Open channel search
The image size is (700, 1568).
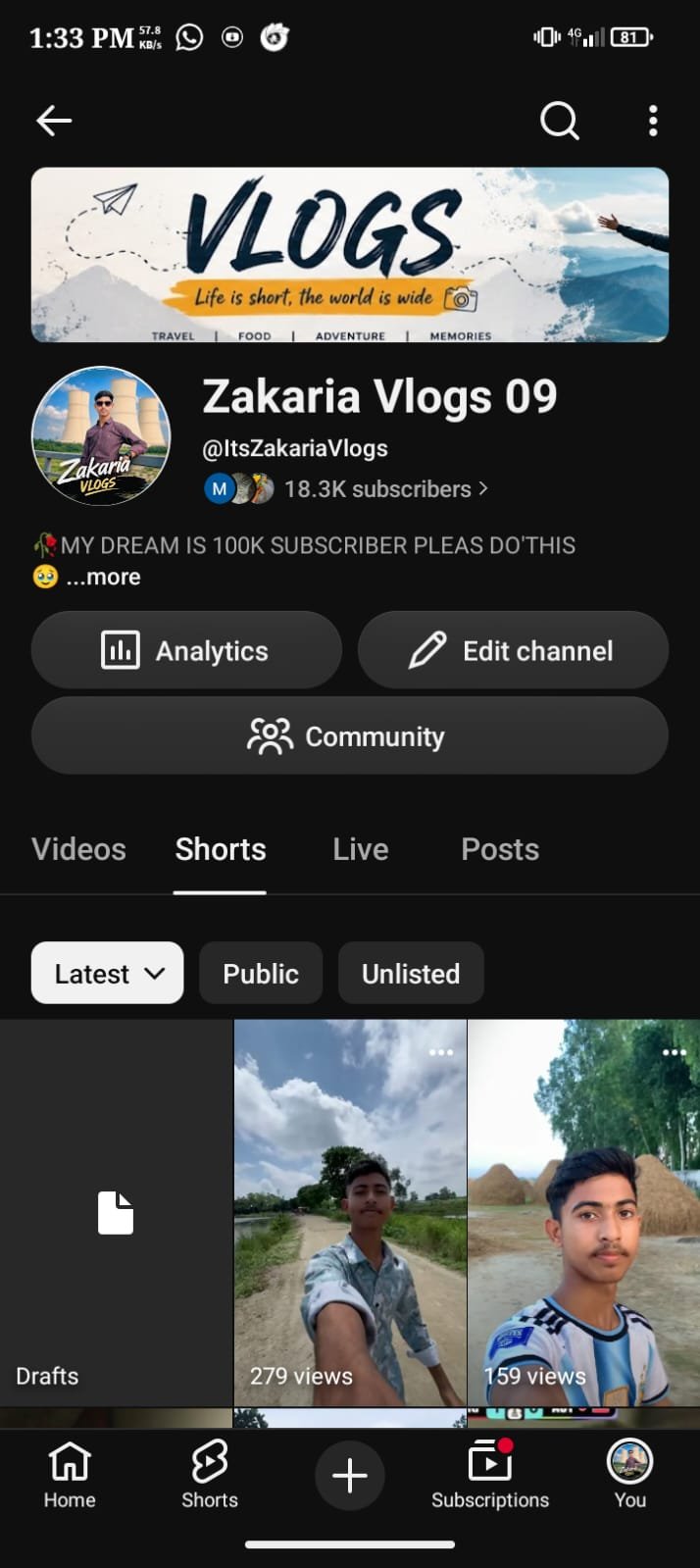560,122
